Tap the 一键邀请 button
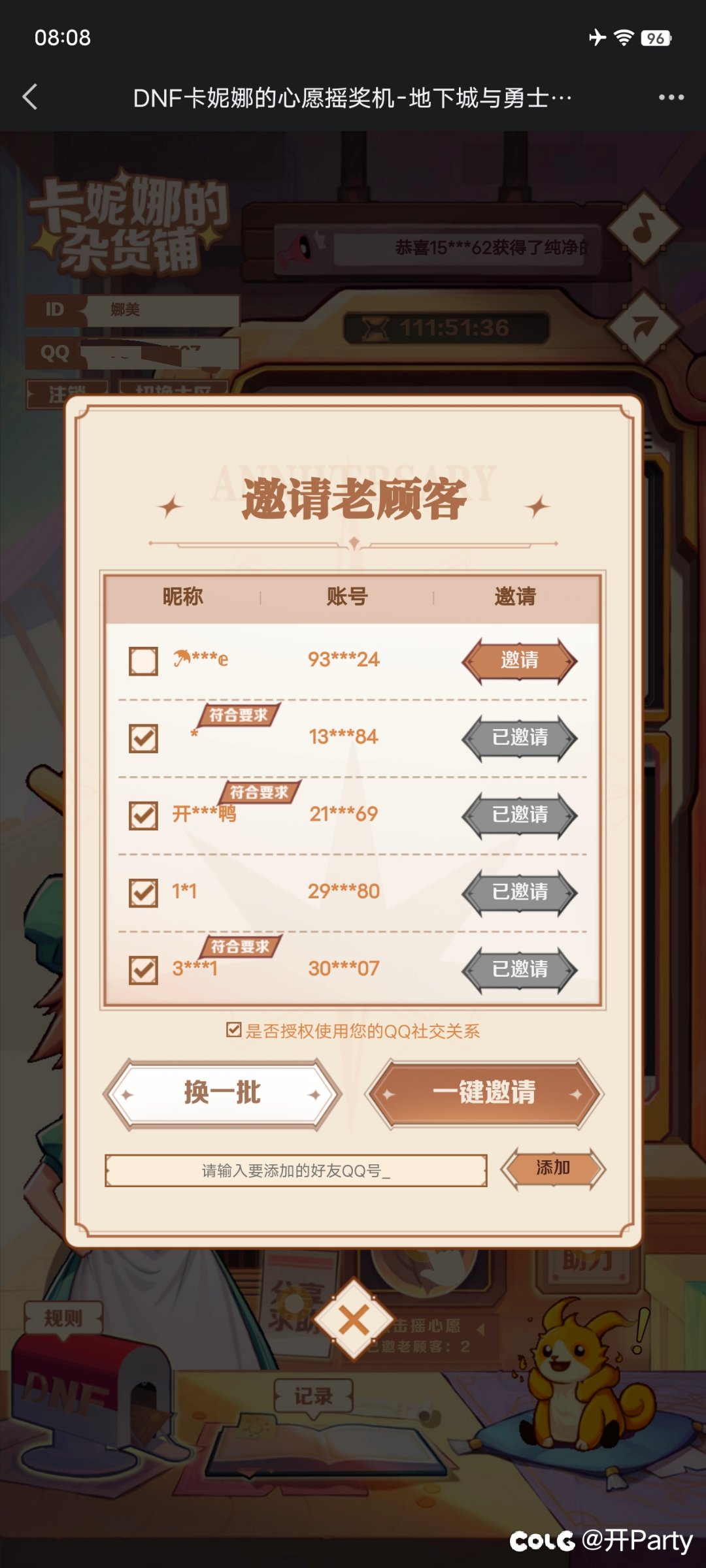 [484, 1093]
